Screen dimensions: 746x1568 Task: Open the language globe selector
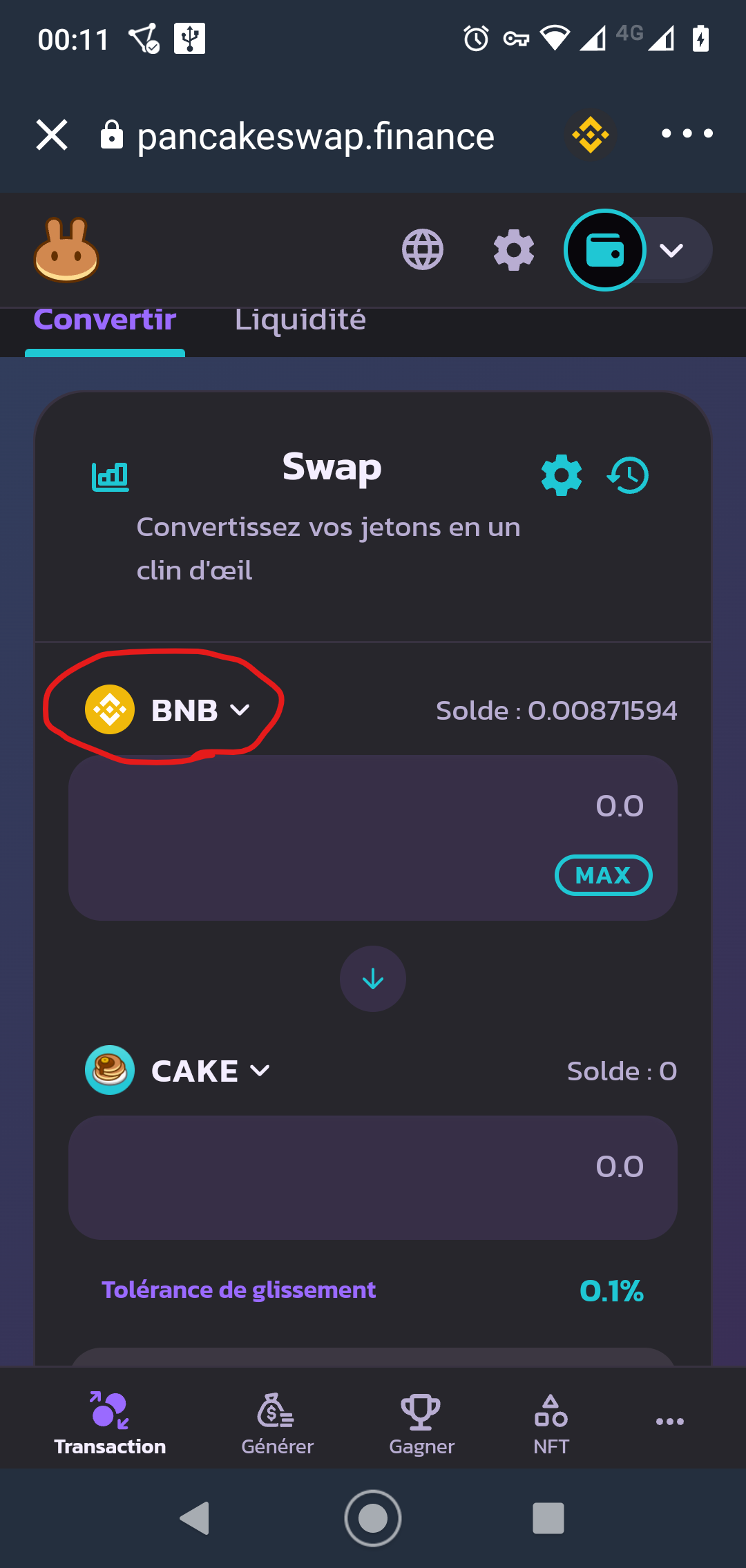click(x=423, y=249)
